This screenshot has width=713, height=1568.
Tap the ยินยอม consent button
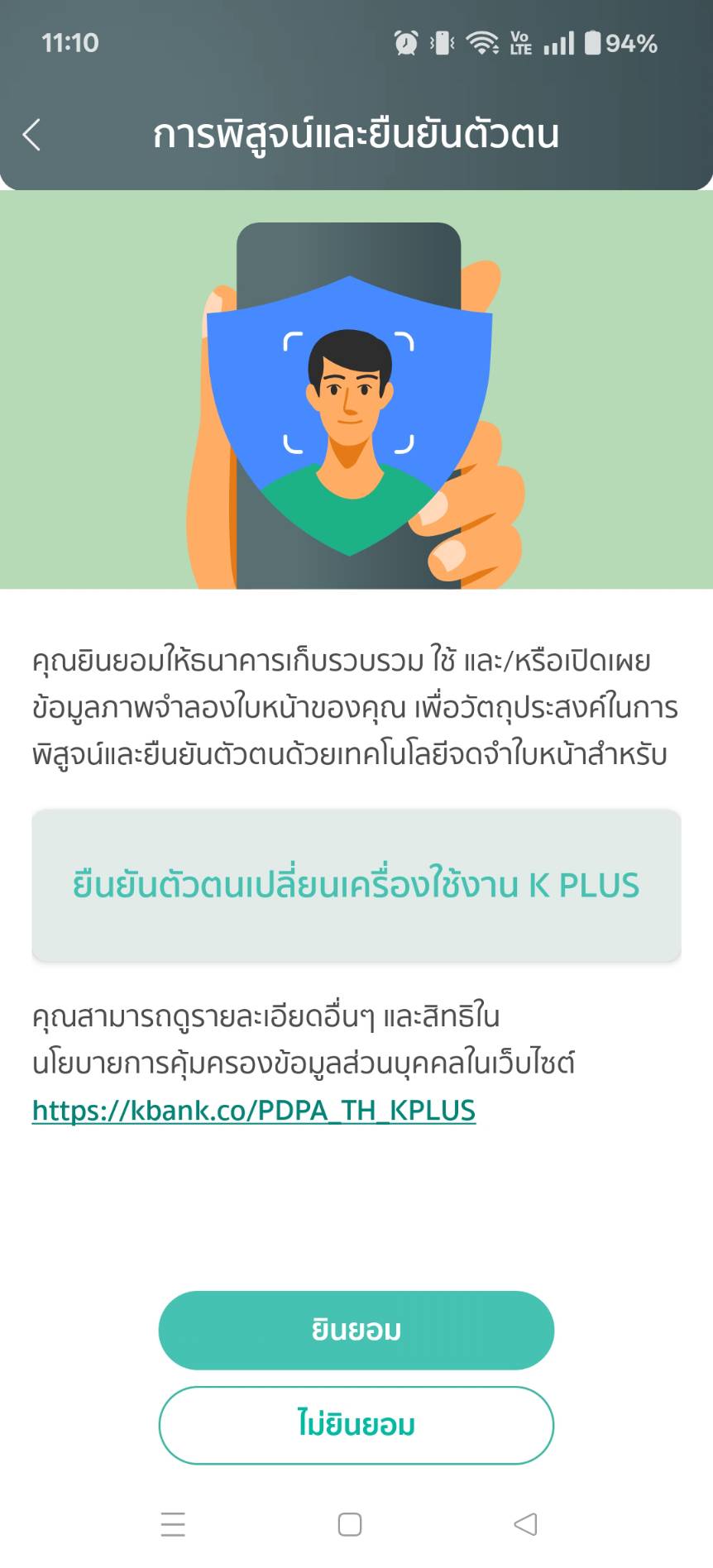tap(356, 1330)
